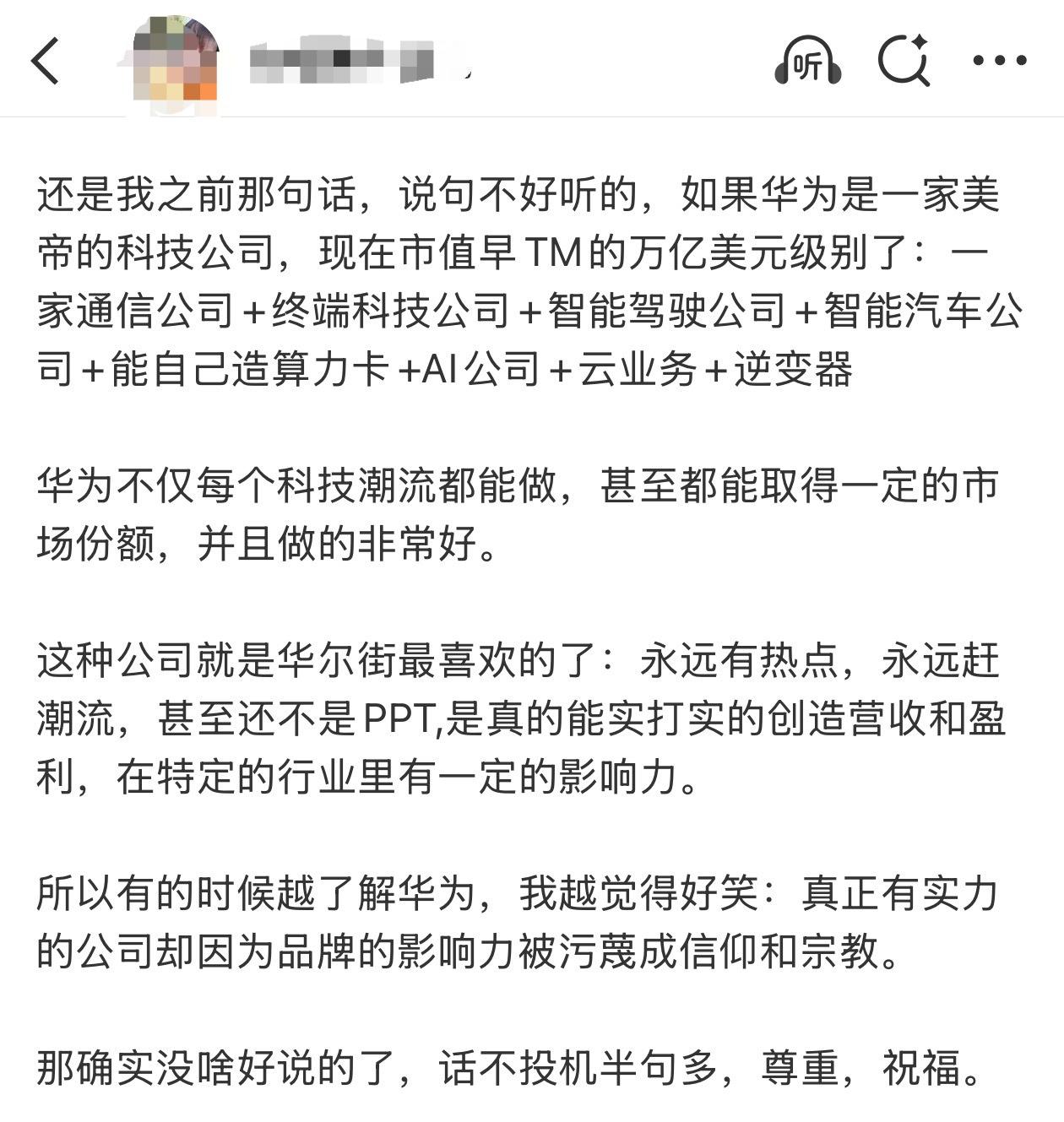Tap the AI refresh icon in top bar

click(903, 61)
